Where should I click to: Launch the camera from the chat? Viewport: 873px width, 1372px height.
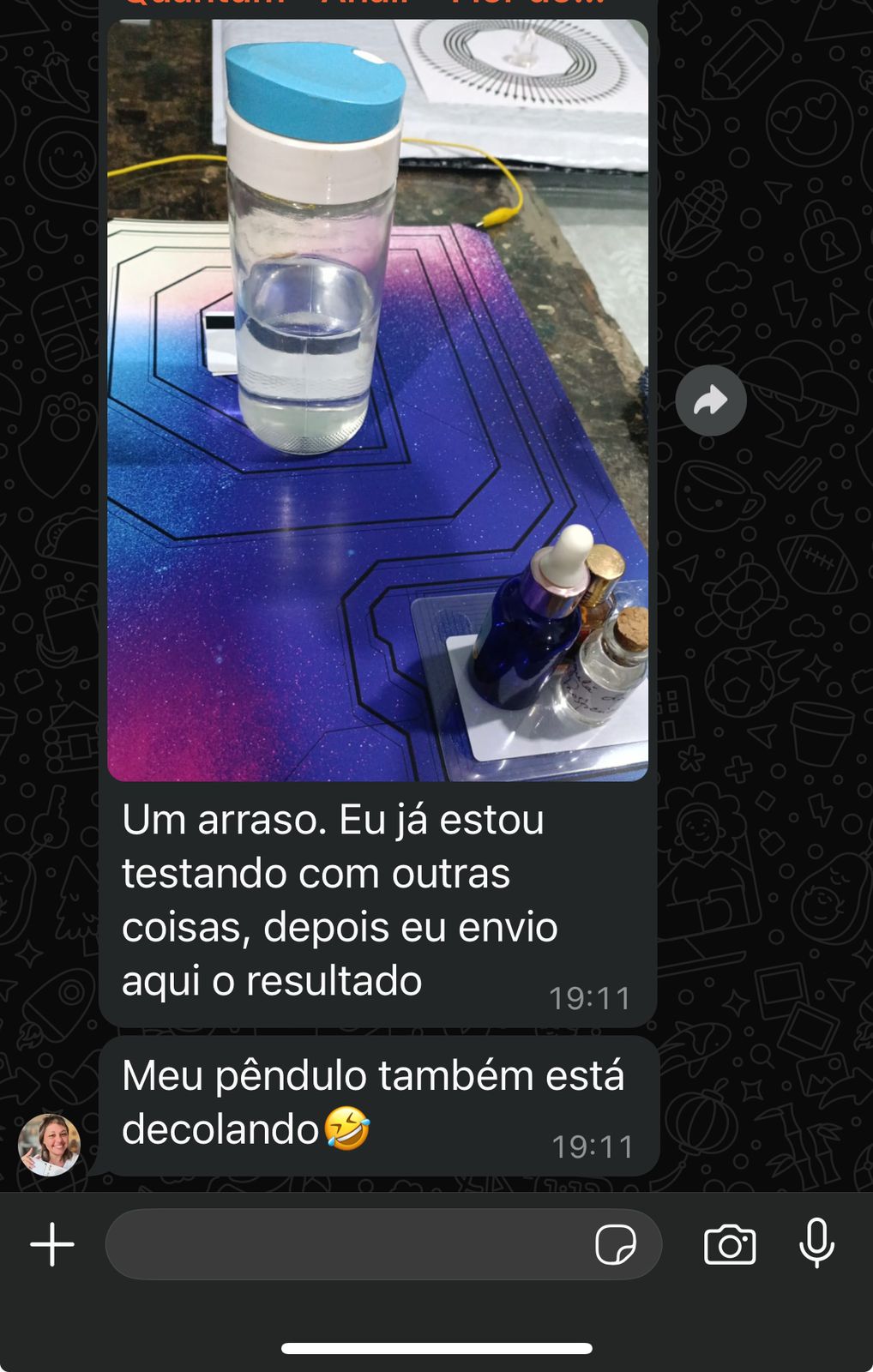pos(730,1244)
